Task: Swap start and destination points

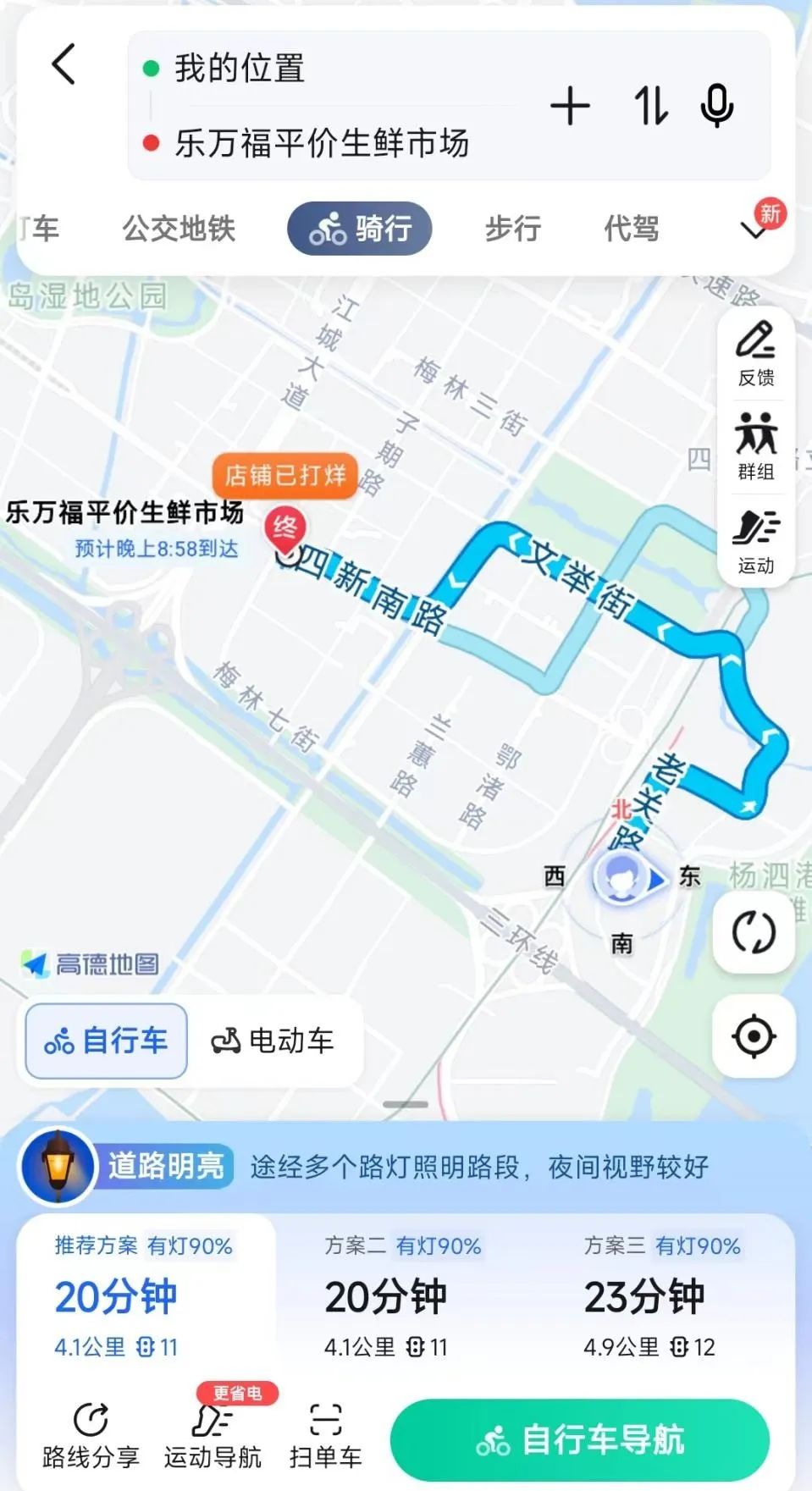Action: [x=650, y=107]
